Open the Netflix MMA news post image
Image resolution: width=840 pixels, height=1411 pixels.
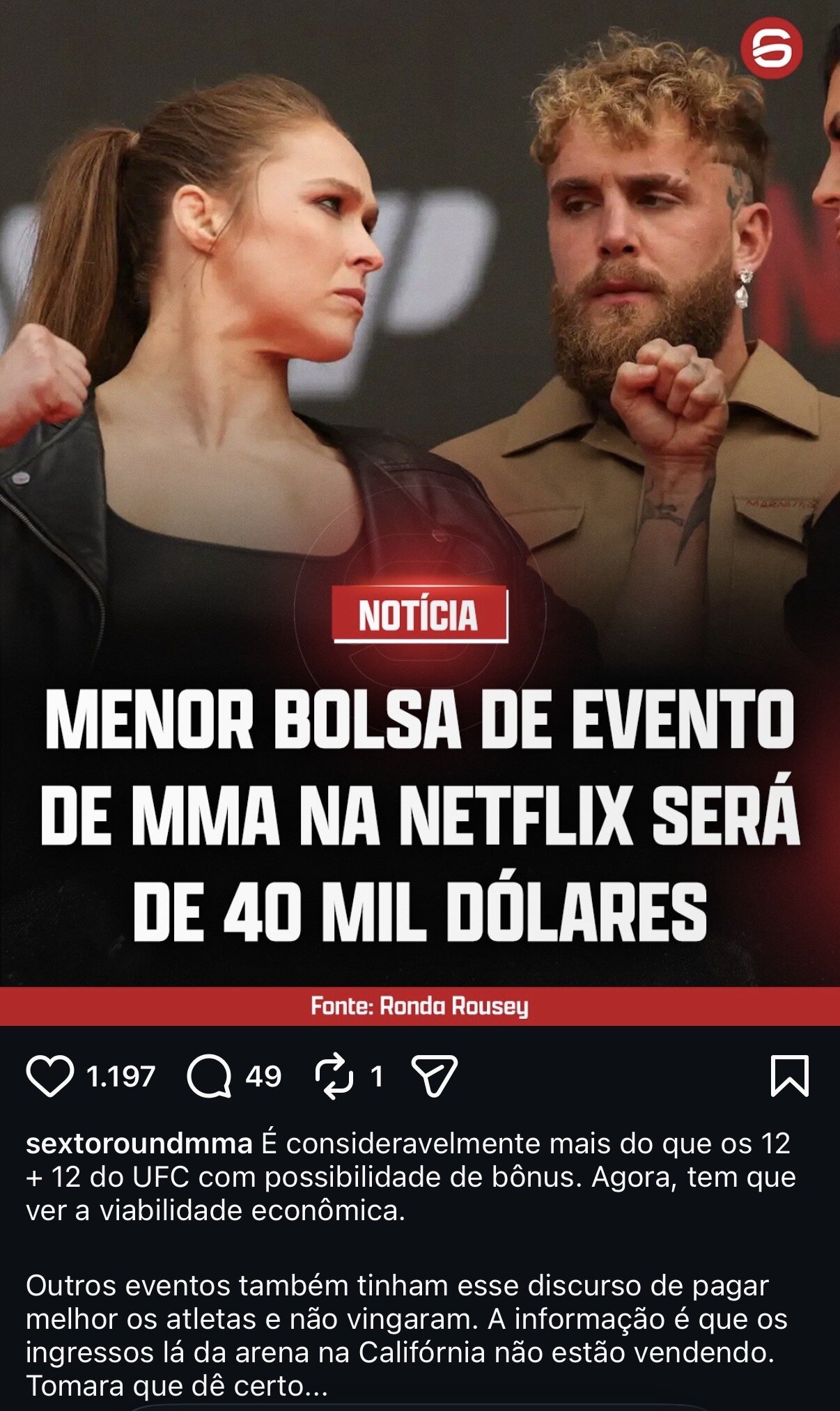point(420,488)
